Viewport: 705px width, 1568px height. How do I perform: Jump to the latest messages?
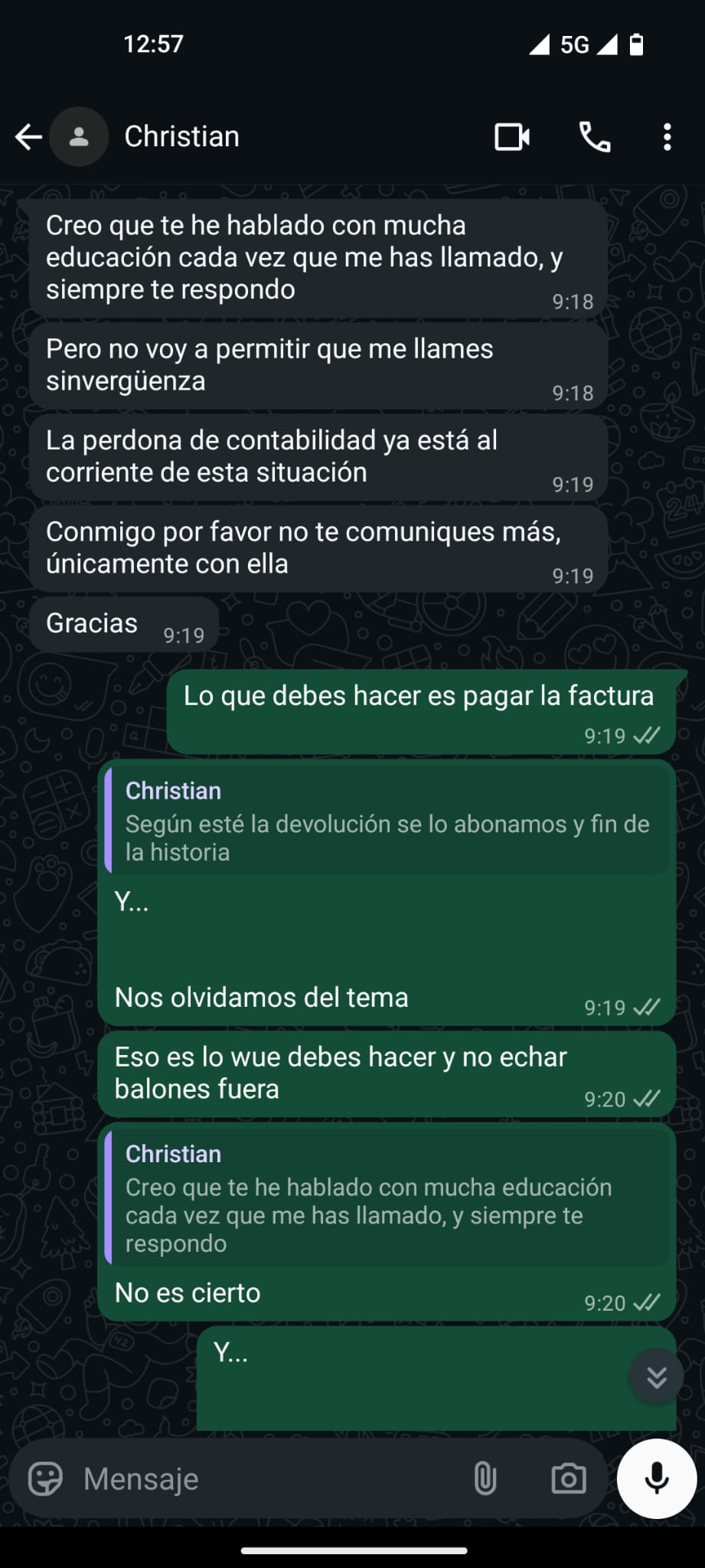pos(656,1377)
